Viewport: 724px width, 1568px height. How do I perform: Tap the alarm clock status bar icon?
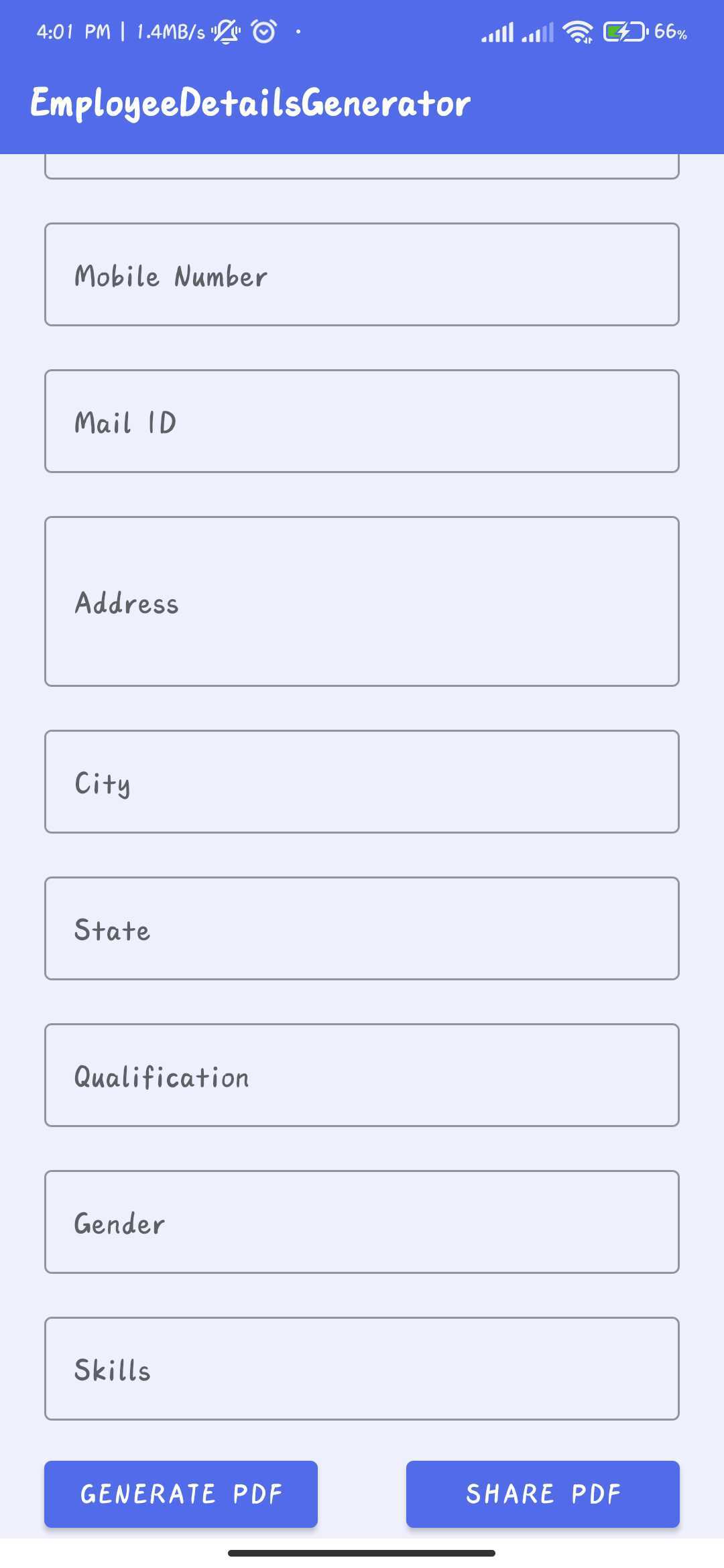263,30
